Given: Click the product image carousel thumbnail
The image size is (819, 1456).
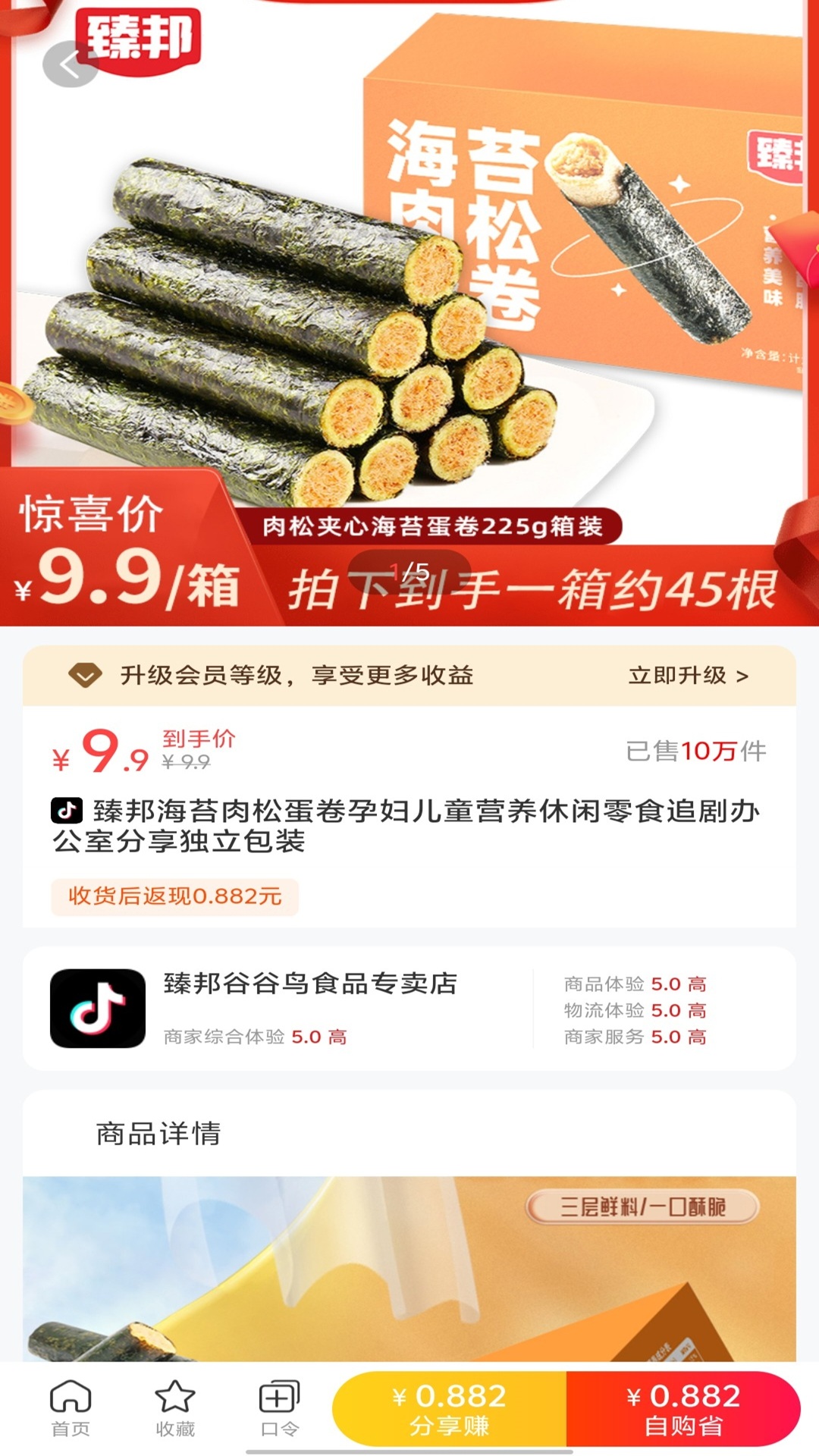Looking at the screenshot, I should 409,303.
